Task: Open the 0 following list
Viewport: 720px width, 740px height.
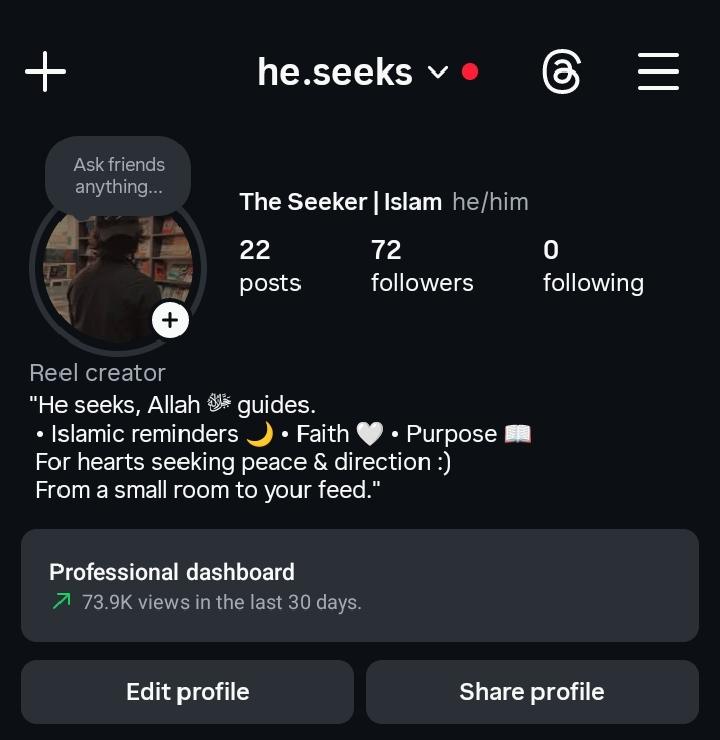Action: [x=592, y=266]
